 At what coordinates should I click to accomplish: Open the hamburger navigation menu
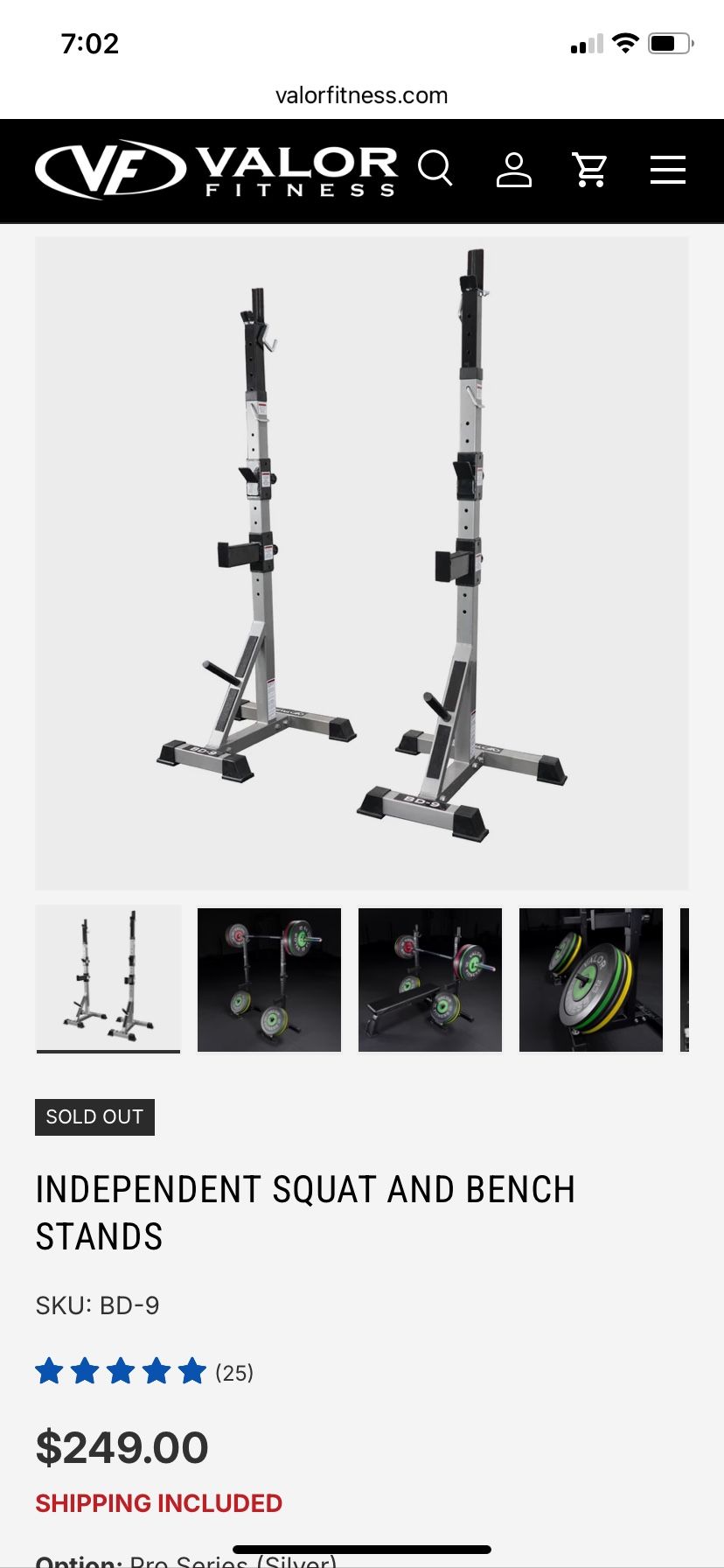tap(667, 170)
